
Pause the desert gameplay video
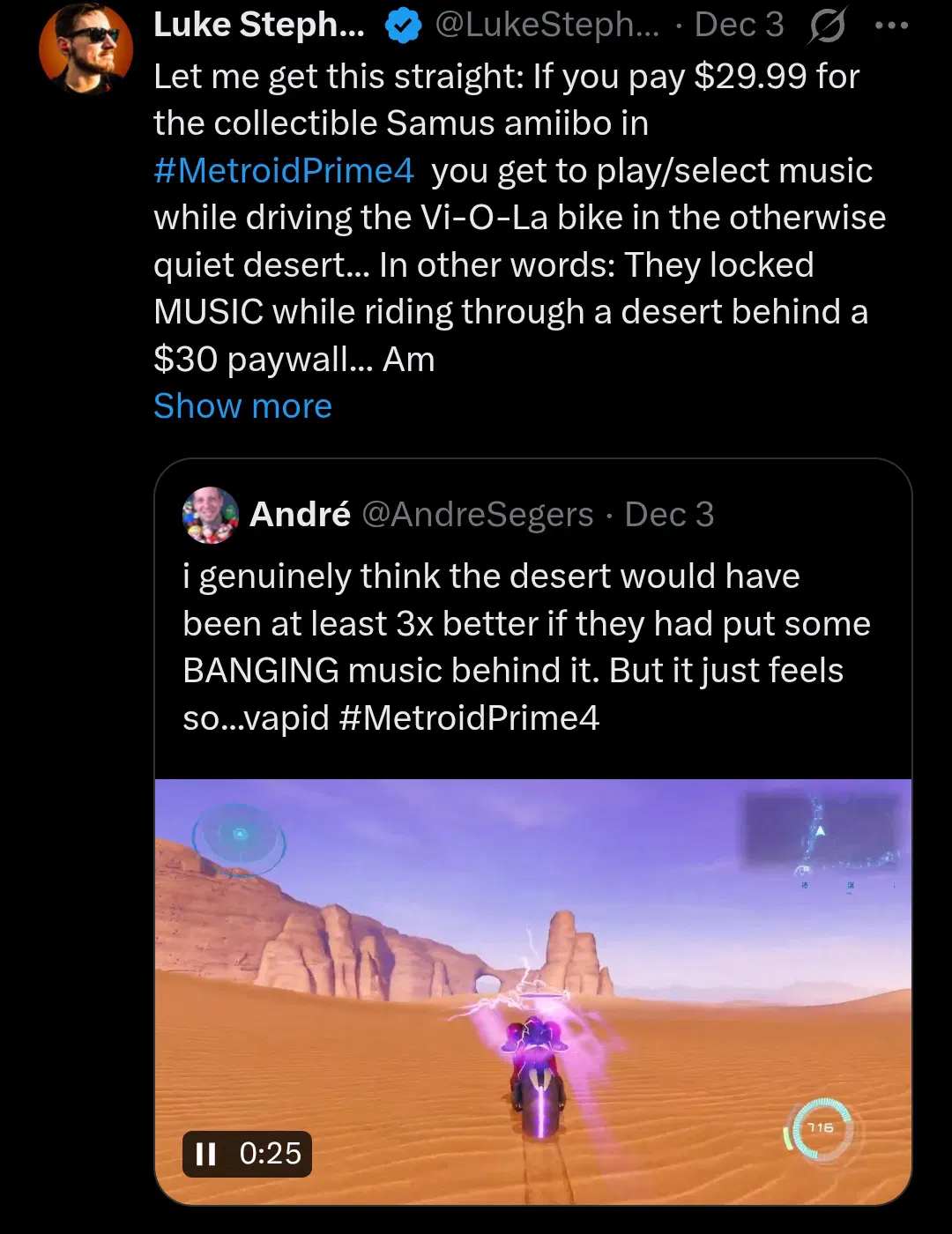pyautogui.click(x=206, y=1154)
